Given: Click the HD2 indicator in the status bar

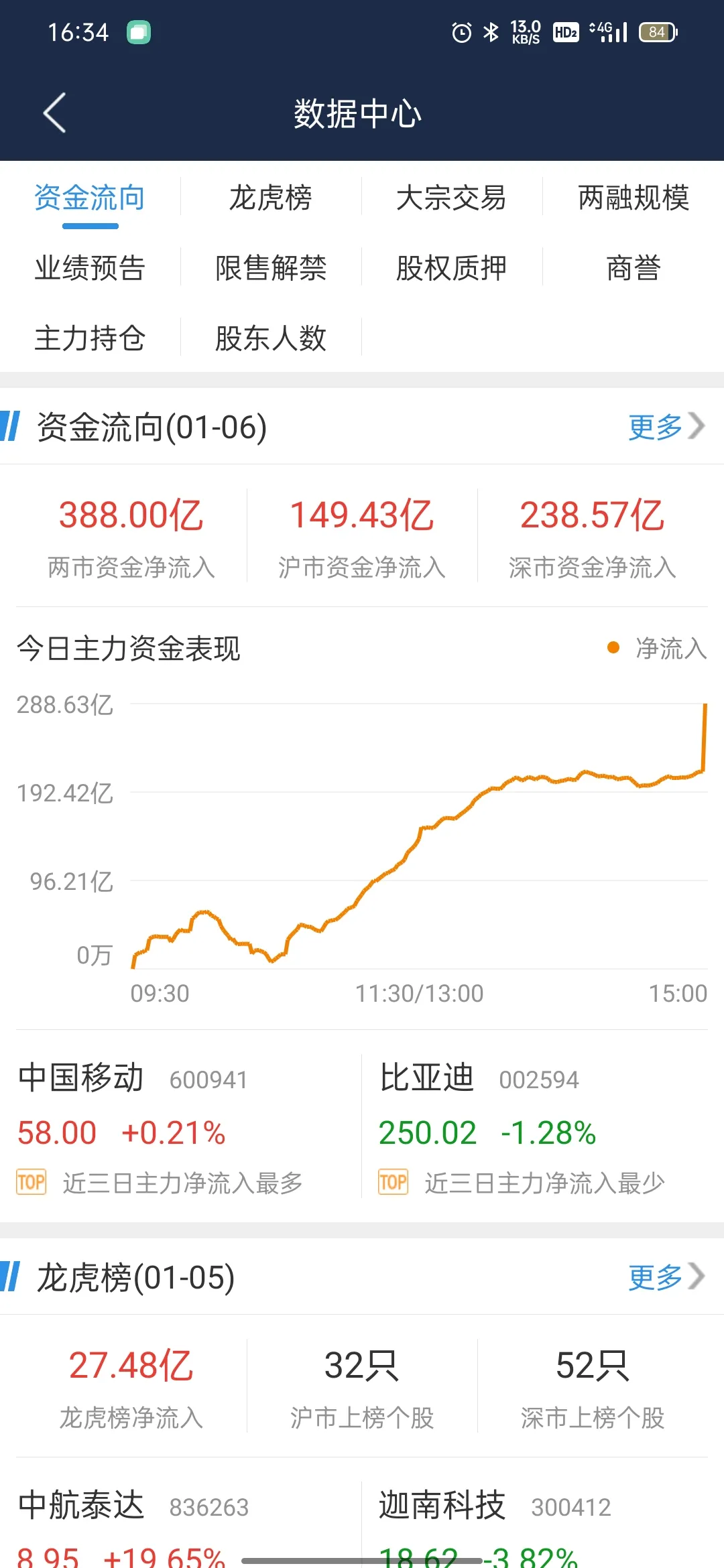Looking at the screenshot, I should coord(564,33).
